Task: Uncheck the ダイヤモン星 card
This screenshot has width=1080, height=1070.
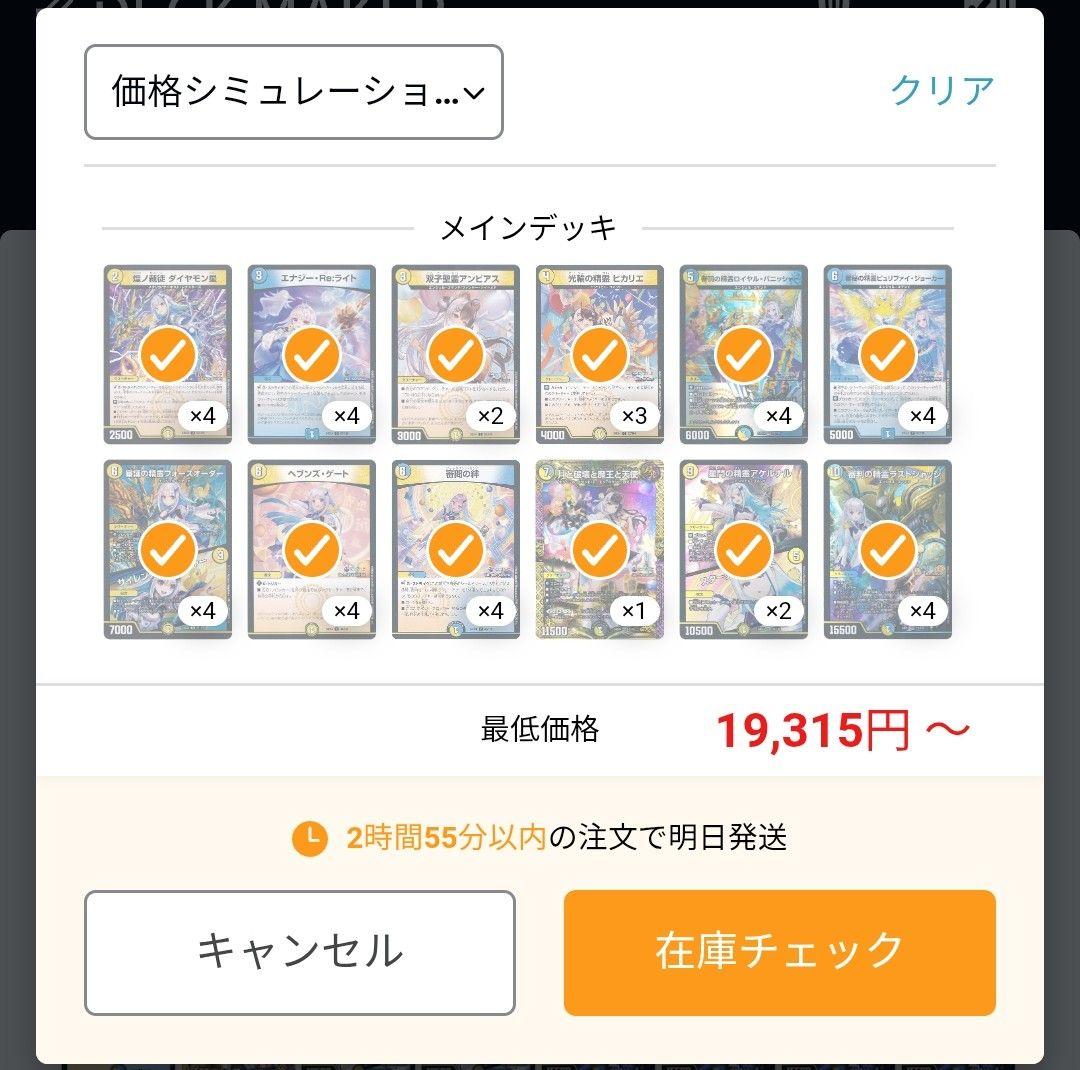Action: click(168, 354)
